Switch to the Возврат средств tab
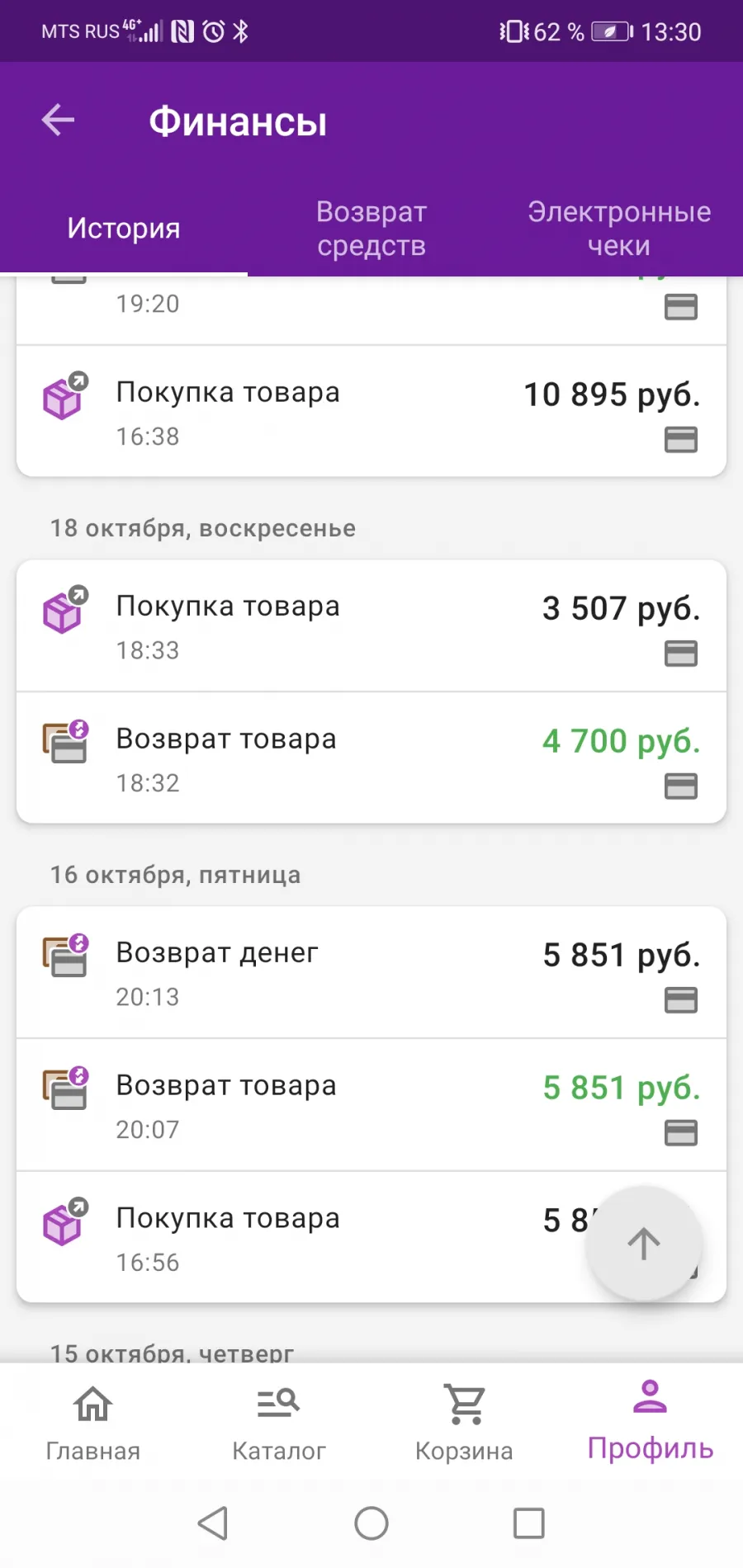743x1568 pixels. pos(371,229)
